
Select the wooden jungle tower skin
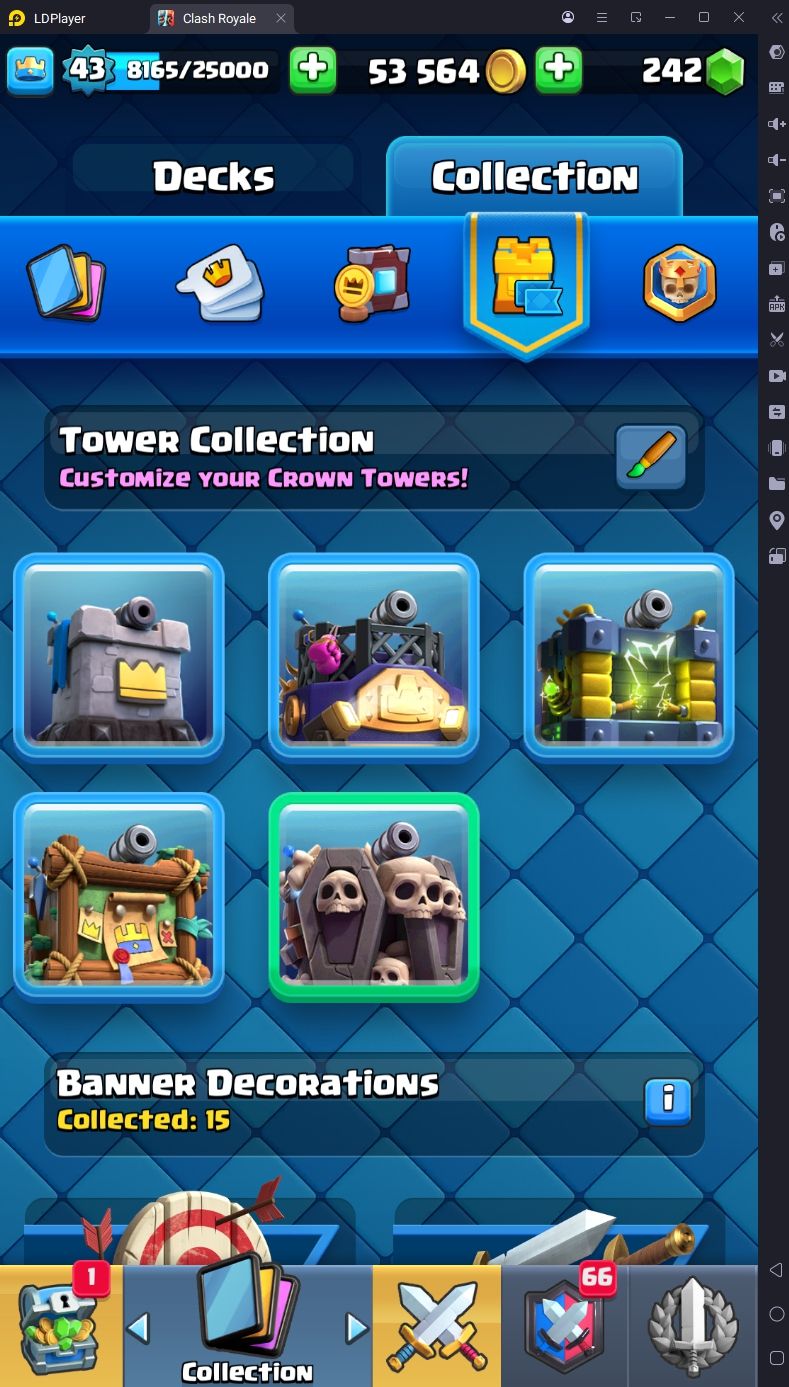[x=119, y=897]
